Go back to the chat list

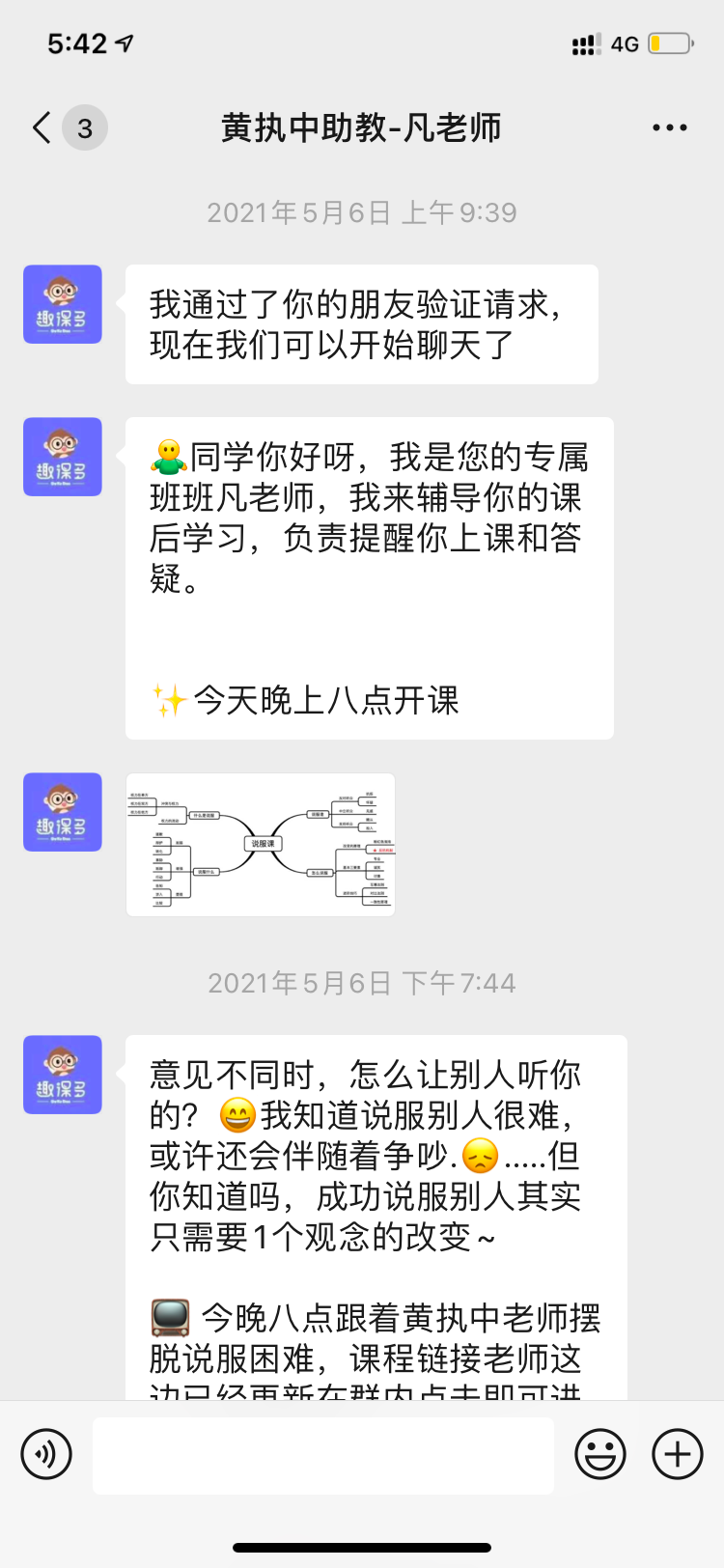coord(43,127)
